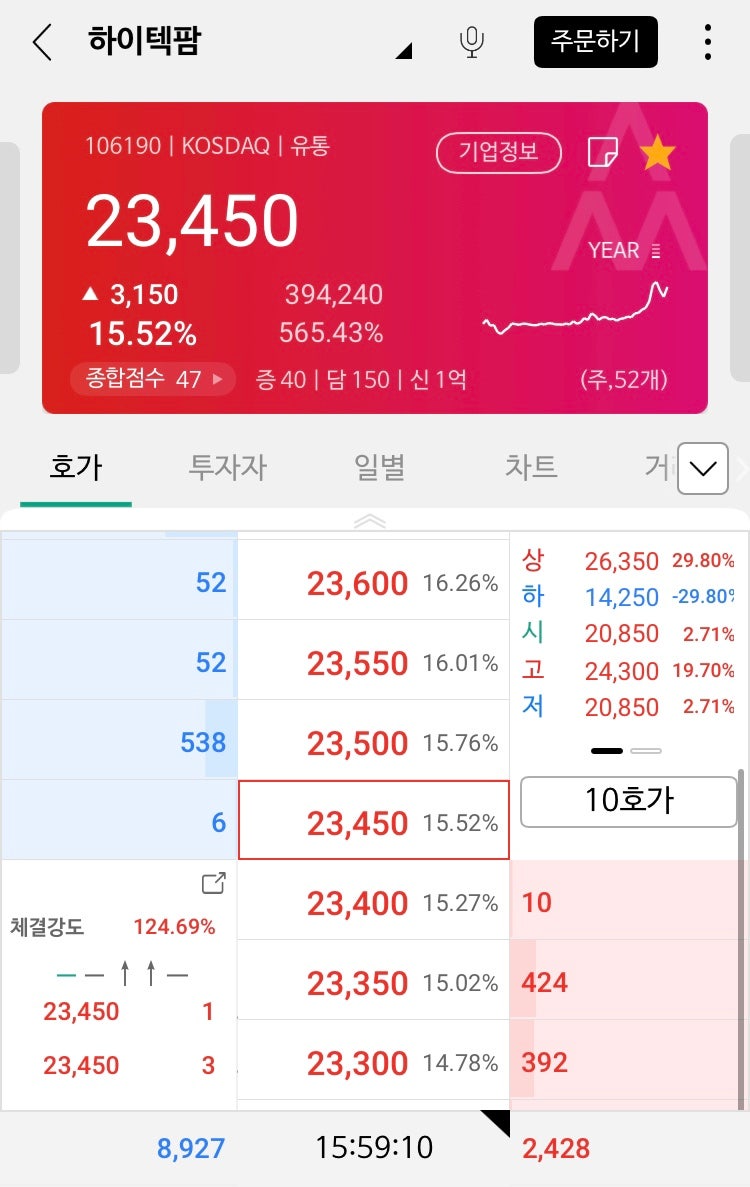This screenshot has height=1187, width=750.
Task: Tap the microphone voice search icon
Action: [x=472, y=42]
